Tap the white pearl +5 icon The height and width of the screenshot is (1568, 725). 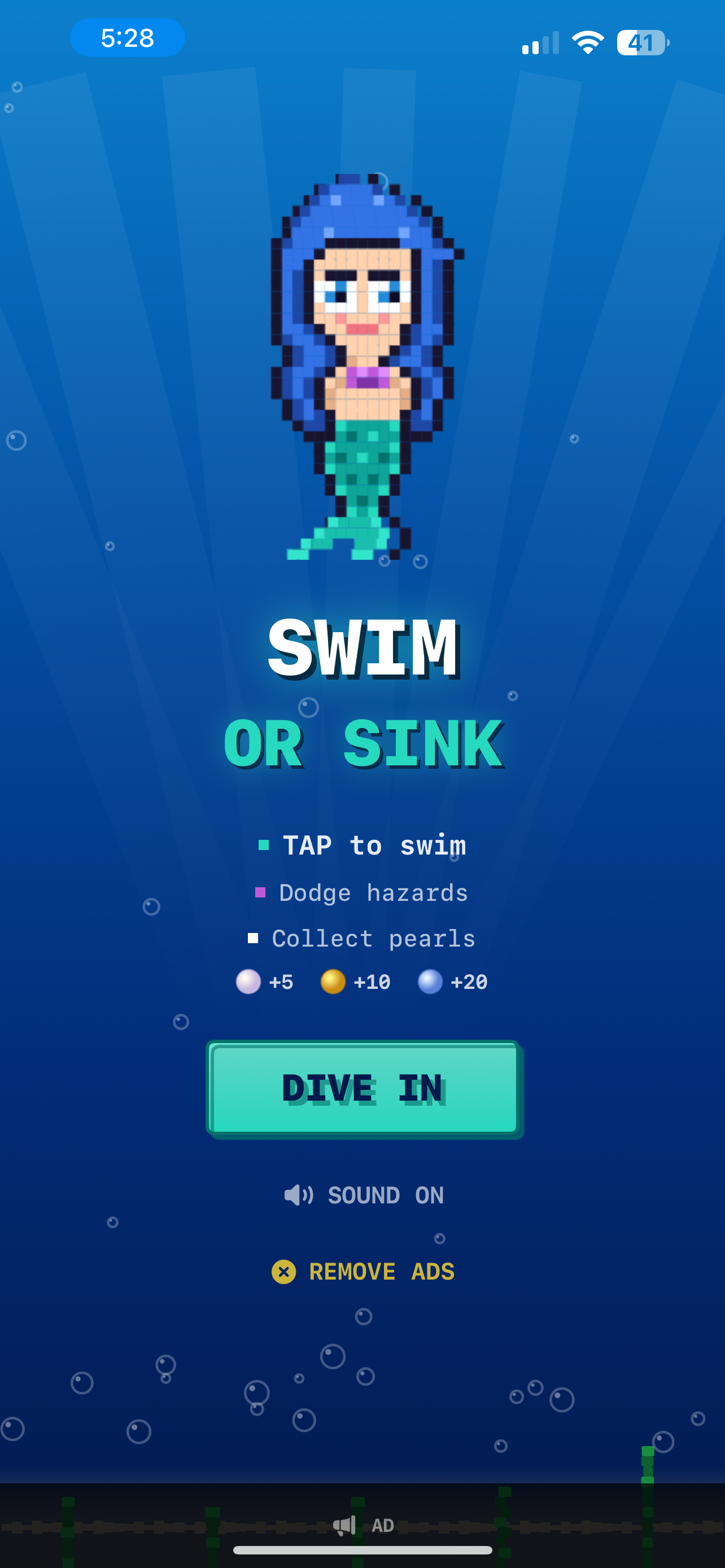[248, 980]
